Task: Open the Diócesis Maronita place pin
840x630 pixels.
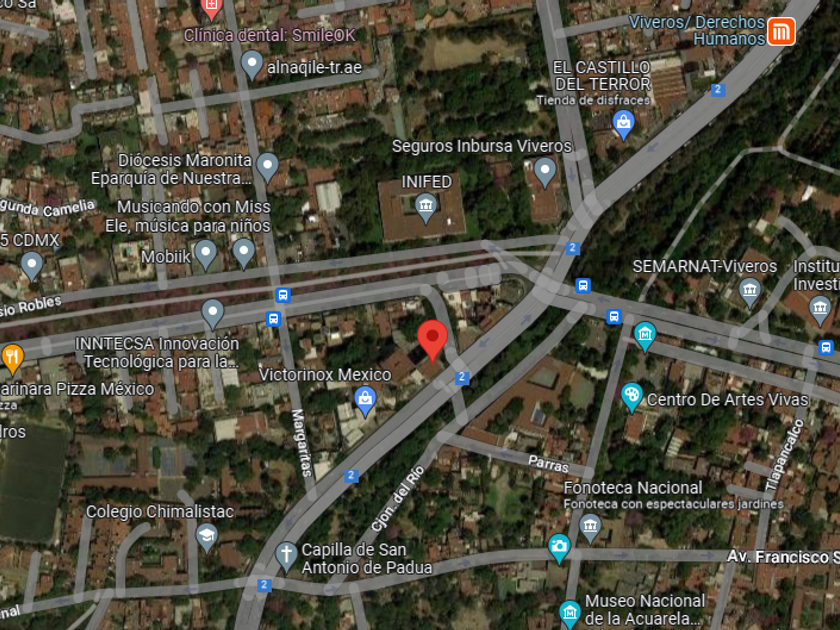Action: tap(267, 167)
